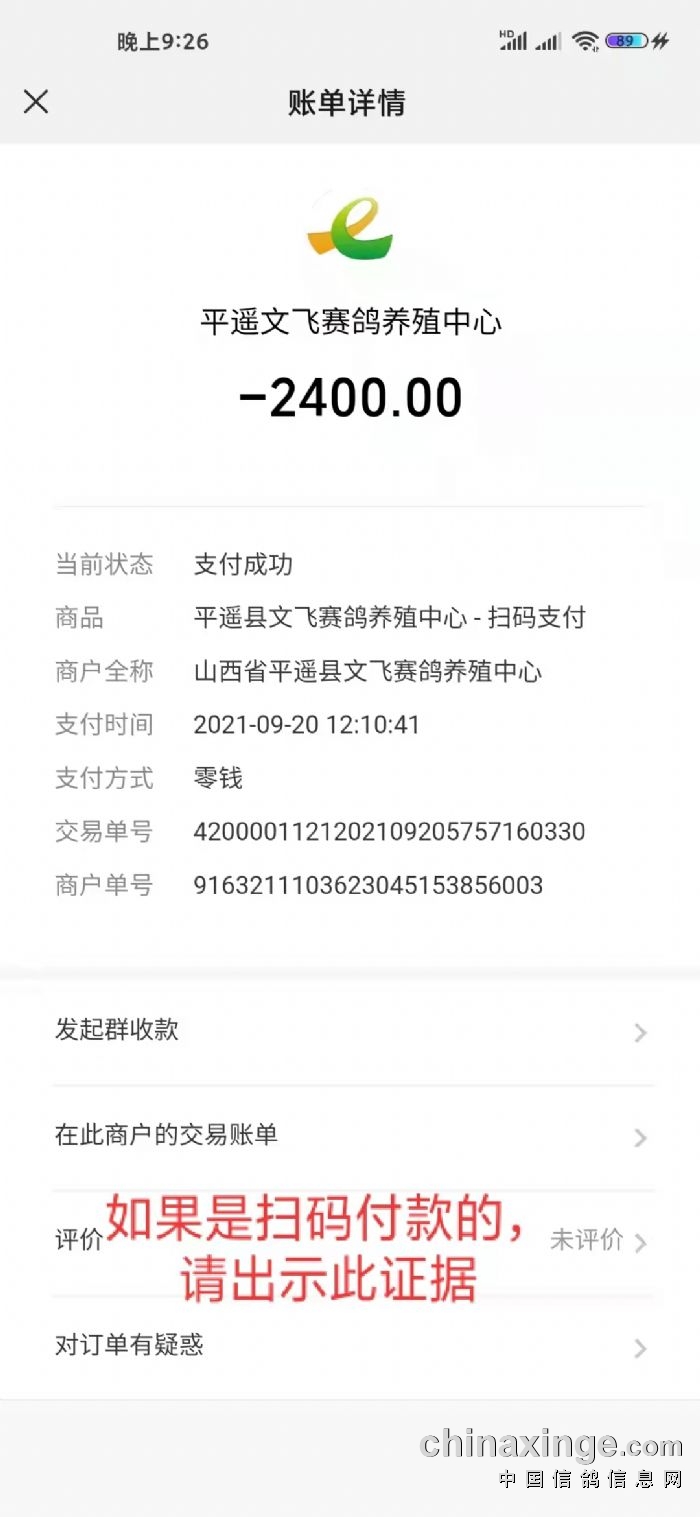Open the 评价 row
The height and width of the screenshot is (1517, 700).
(x=352, y=1242)
